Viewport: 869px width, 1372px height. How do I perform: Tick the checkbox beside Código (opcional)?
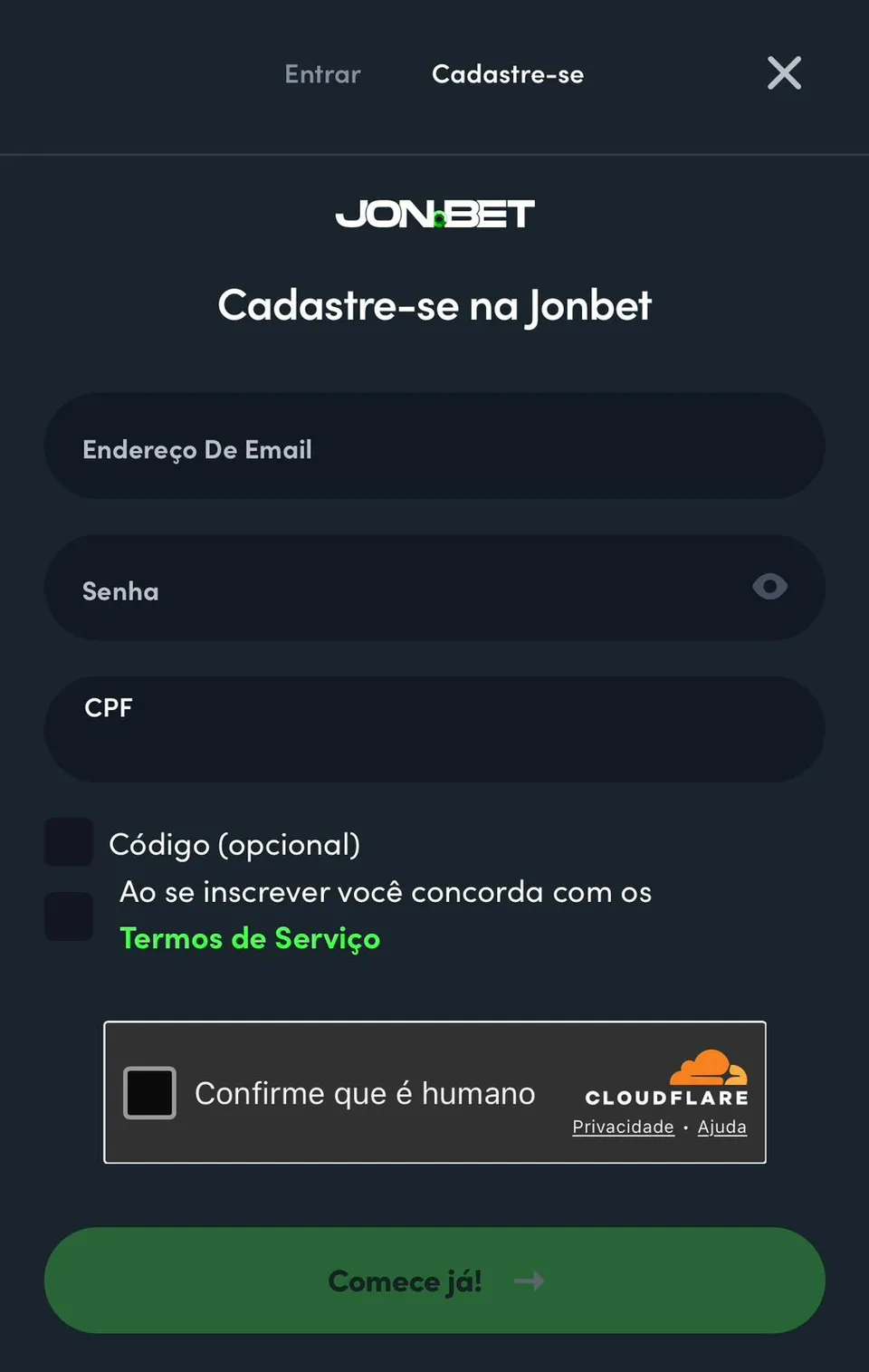(x=69, y=841)
